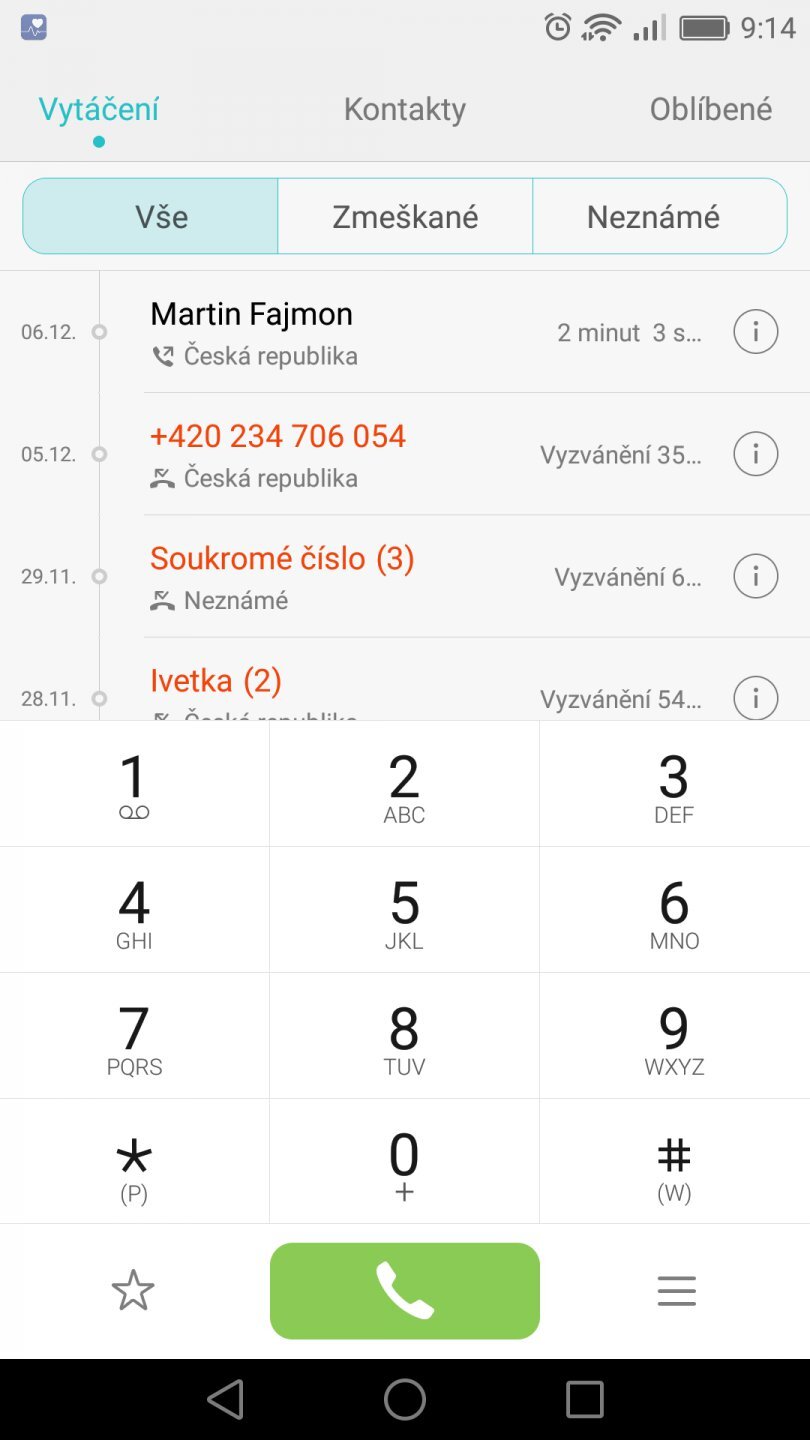Viewport: 810px width, 1440px height.
Task: Filter calls by Zmeškané
Action: pos(405,217)
